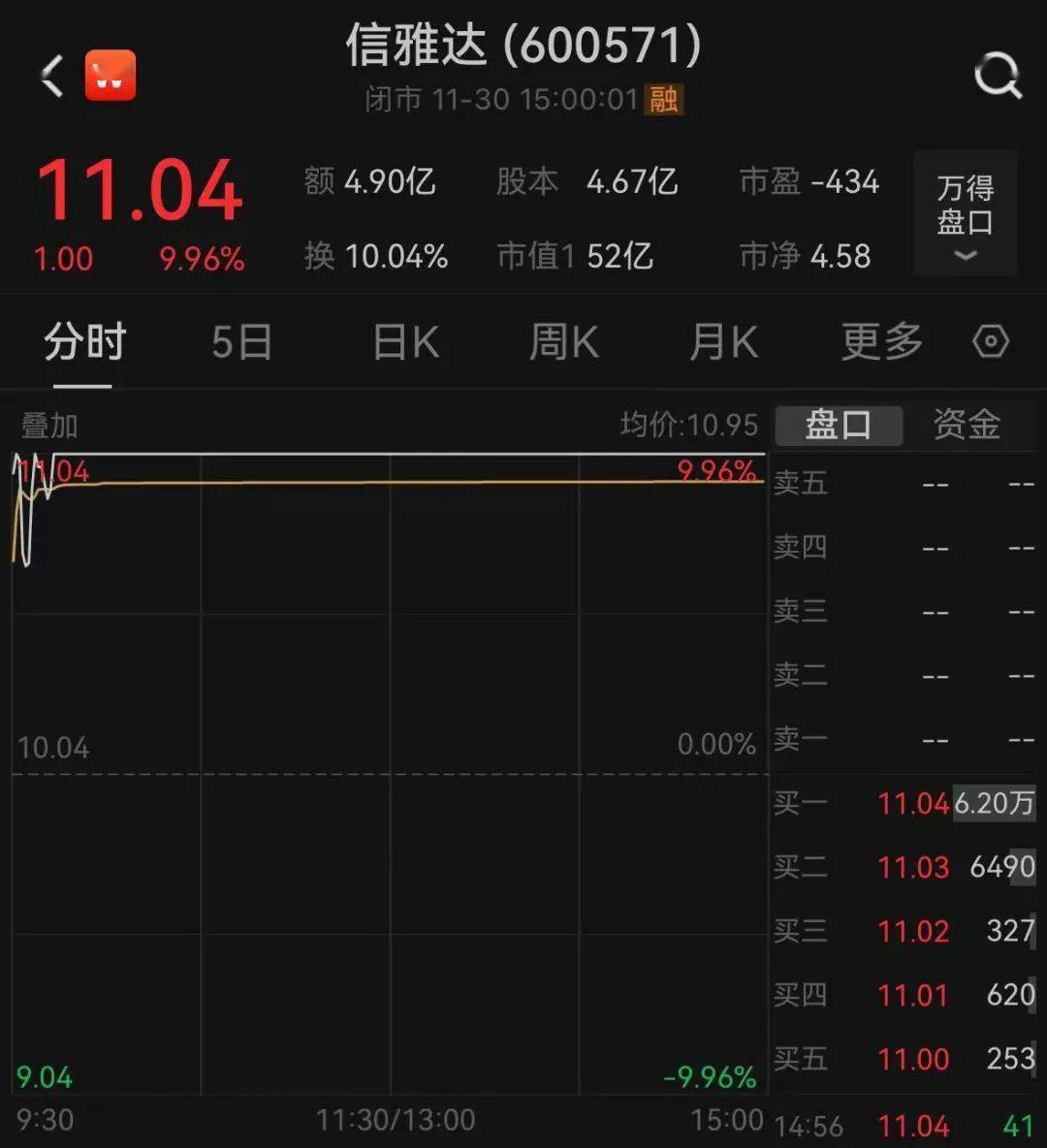
Task: View the 月K chart tab
Action: 723,342
